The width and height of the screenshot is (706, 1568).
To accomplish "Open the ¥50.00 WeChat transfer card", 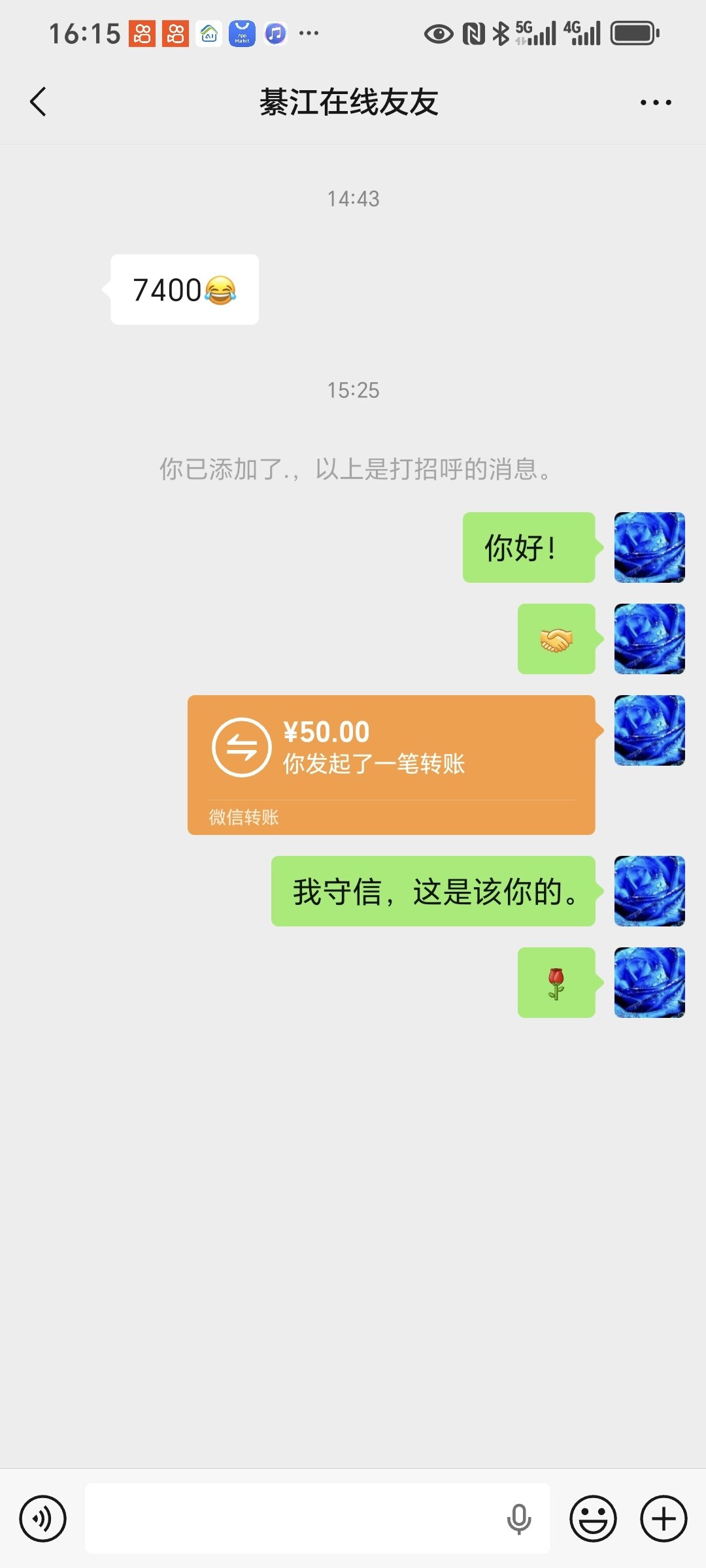I will tap(391, 764).
